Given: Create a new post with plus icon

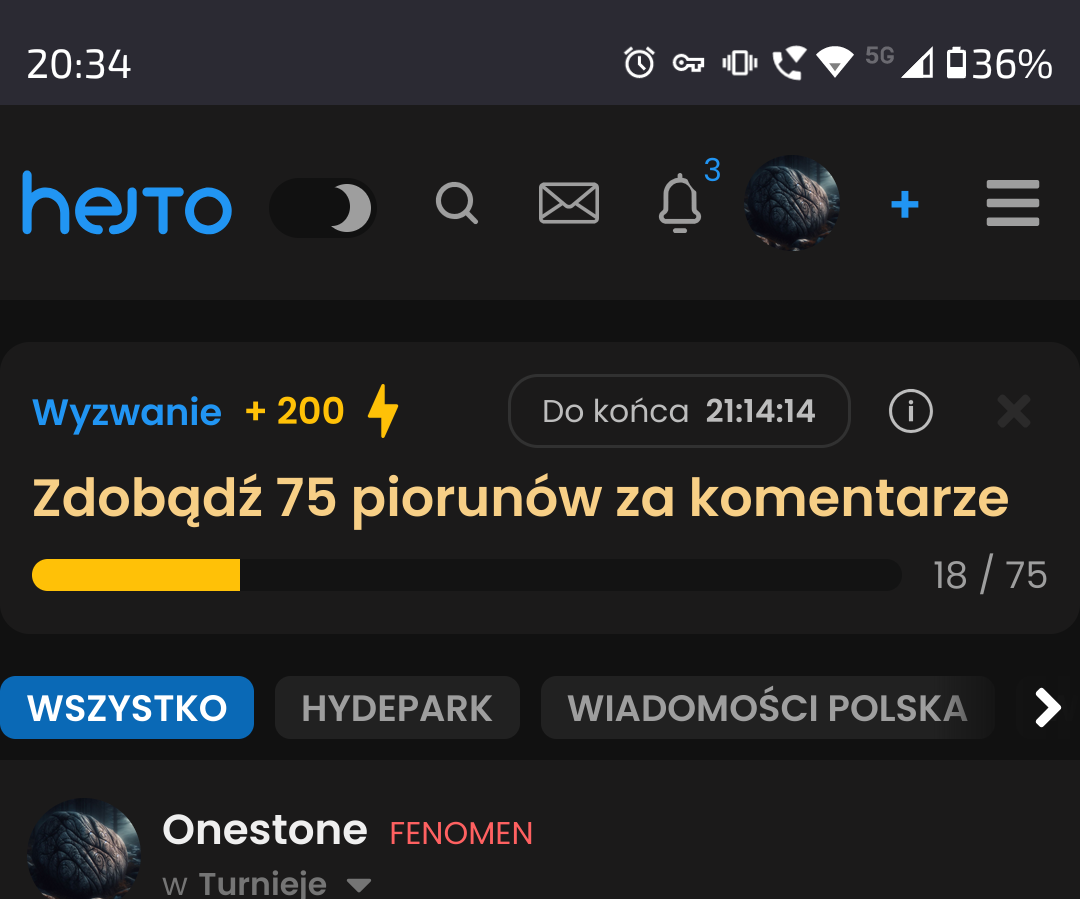Looking at the screenshot, I should pos(904,205).
